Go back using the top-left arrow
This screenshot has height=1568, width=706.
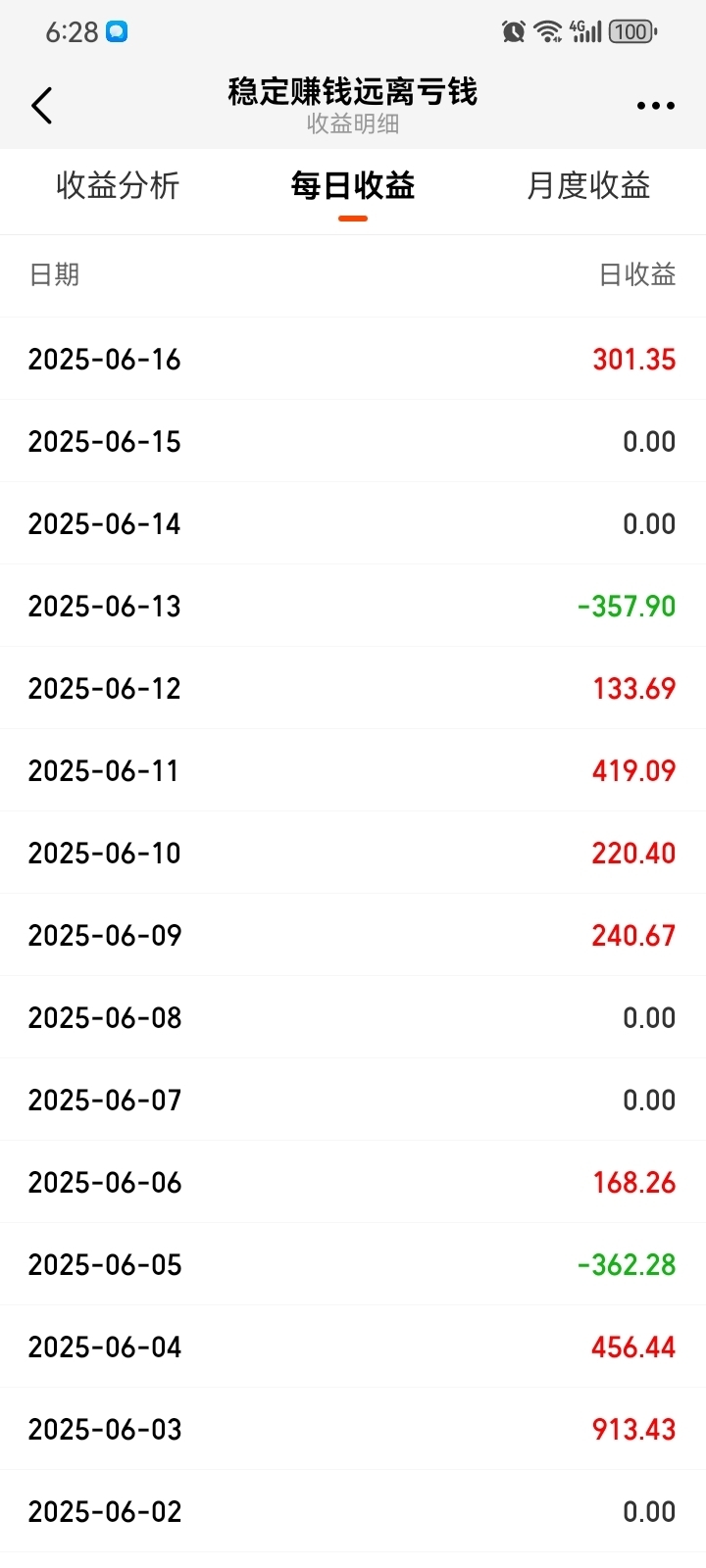click(x=42, y=106)
